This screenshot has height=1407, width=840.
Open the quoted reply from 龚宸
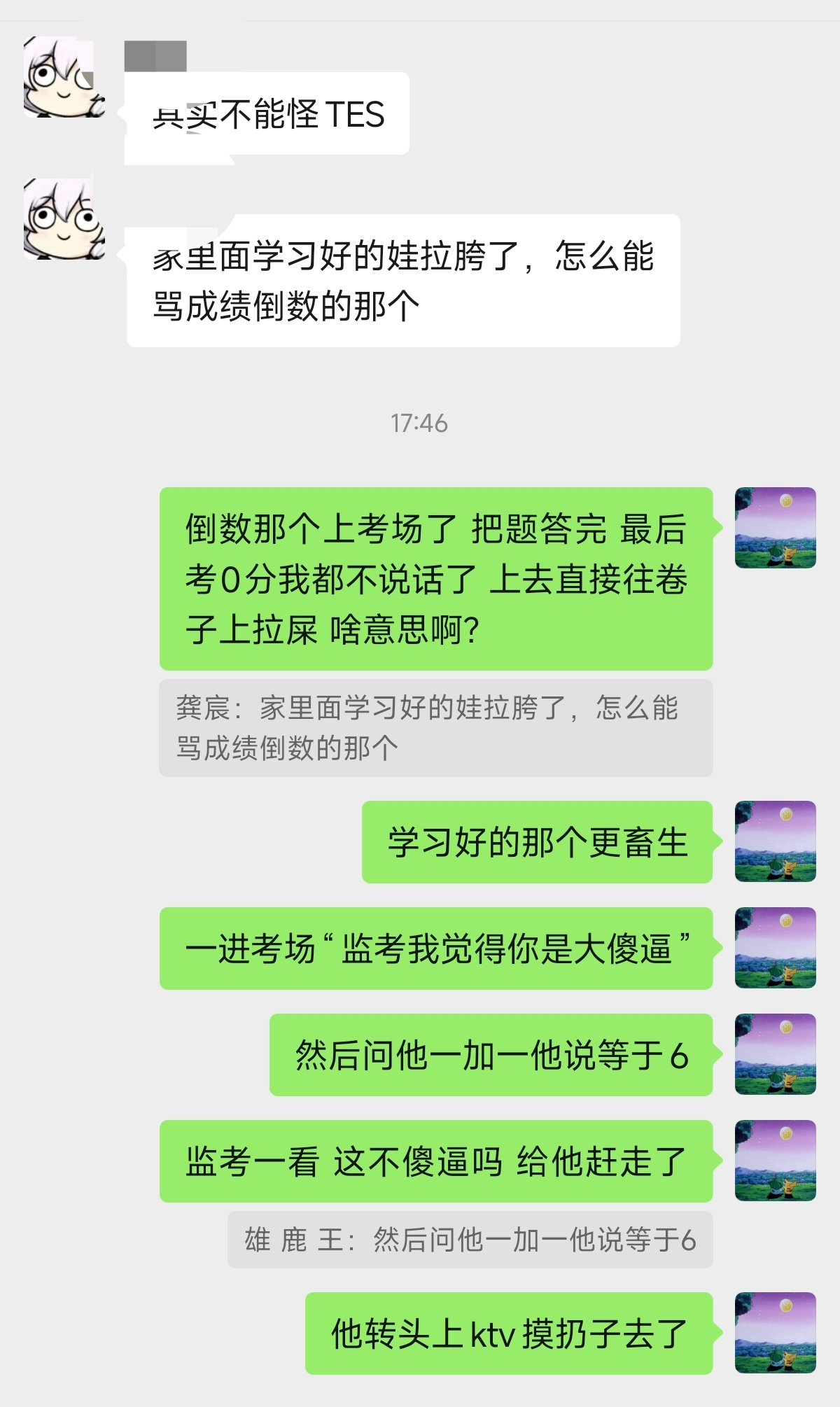(x=435, y=728)
